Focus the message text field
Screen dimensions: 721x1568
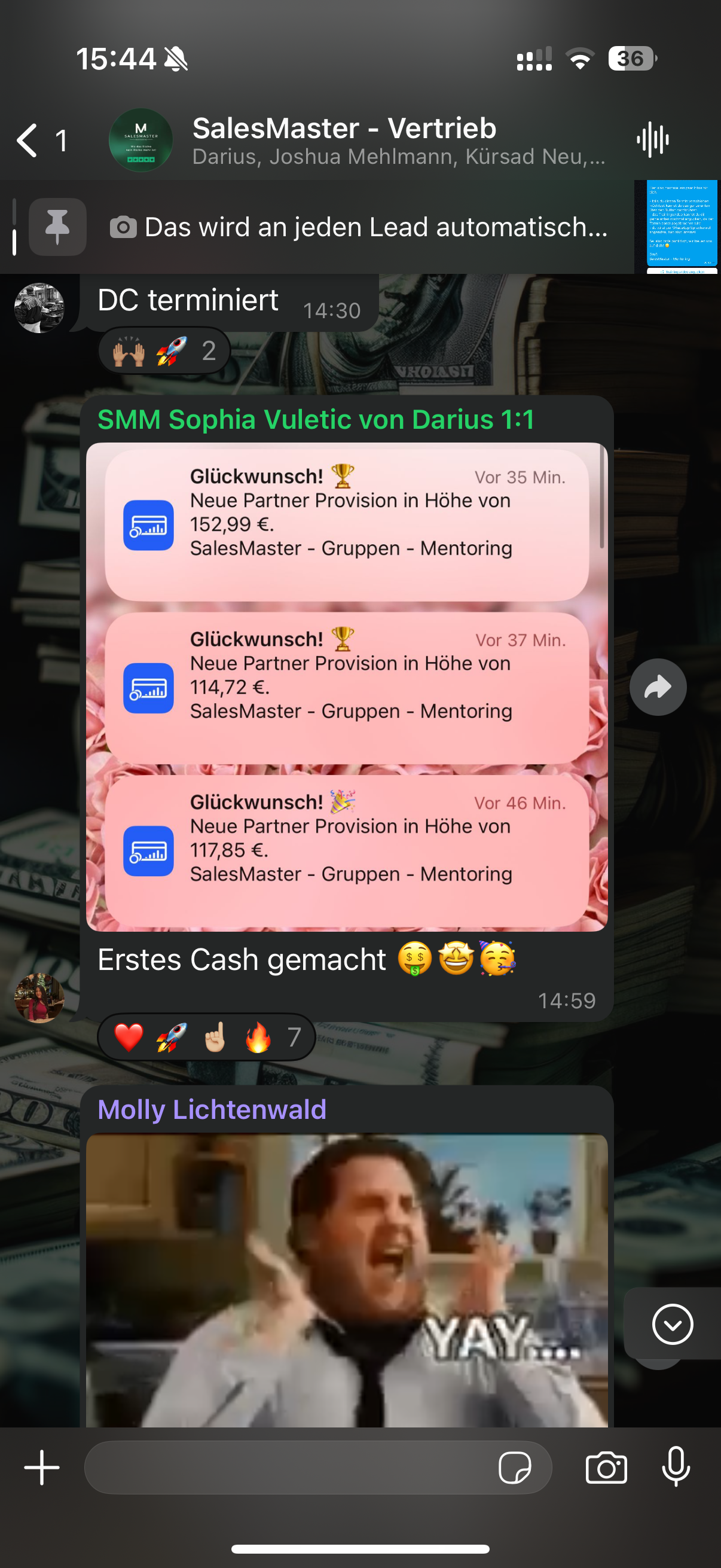click(x=286, y=1467)
